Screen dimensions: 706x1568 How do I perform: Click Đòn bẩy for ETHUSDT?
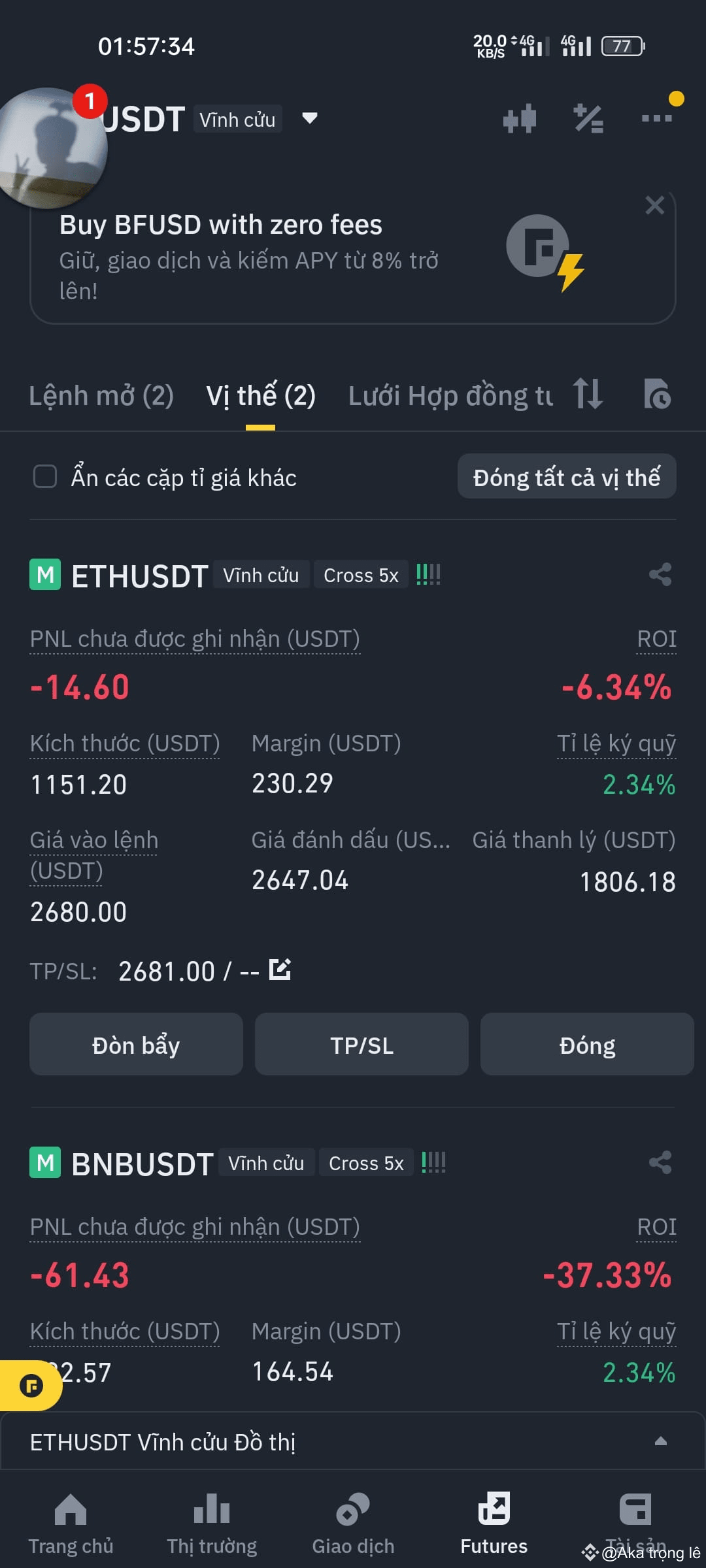point(136,1044)
